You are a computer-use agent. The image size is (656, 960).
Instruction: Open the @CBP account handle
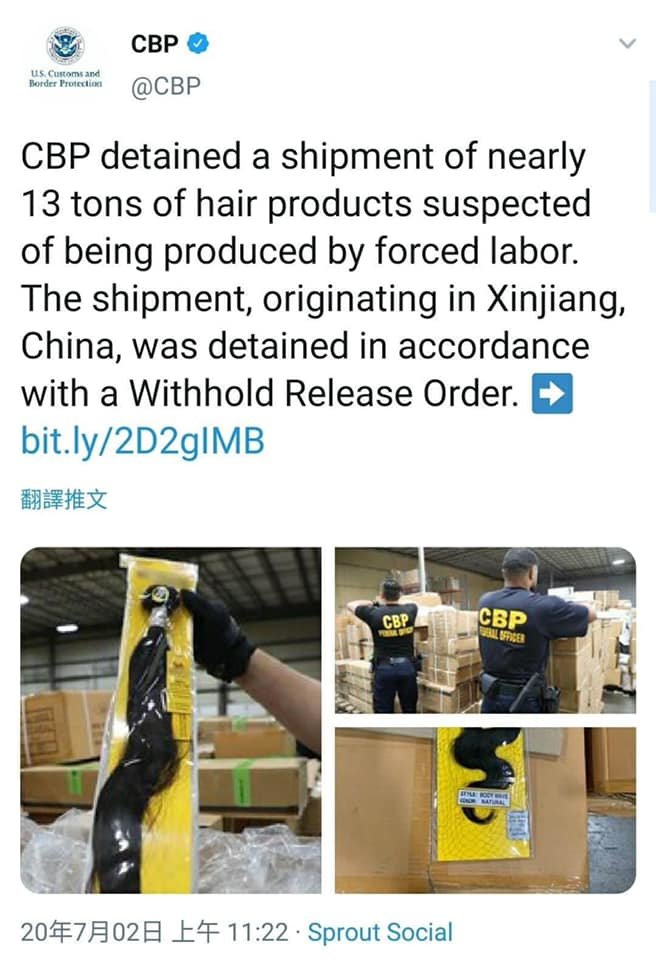tap(166, 86)
